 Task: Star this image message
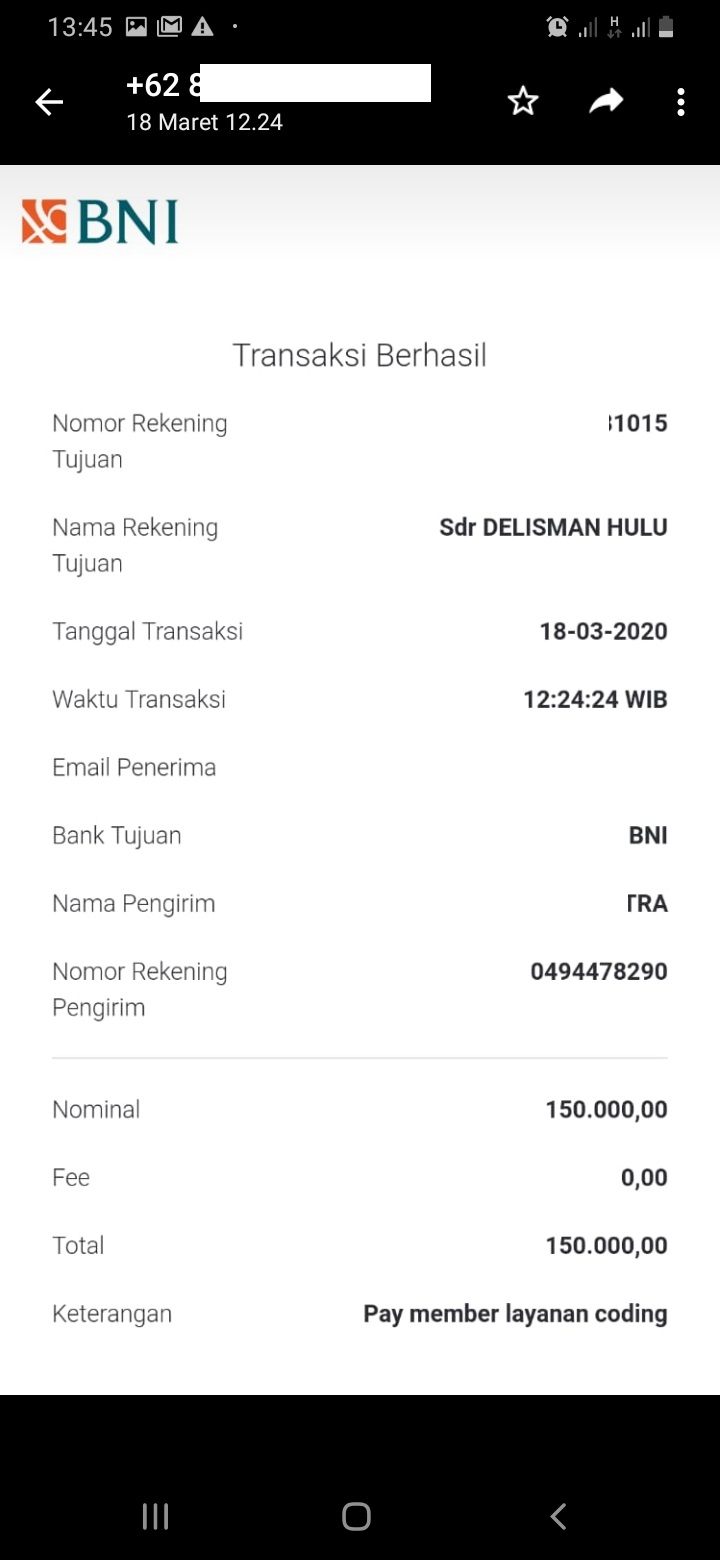coord(523,101)
